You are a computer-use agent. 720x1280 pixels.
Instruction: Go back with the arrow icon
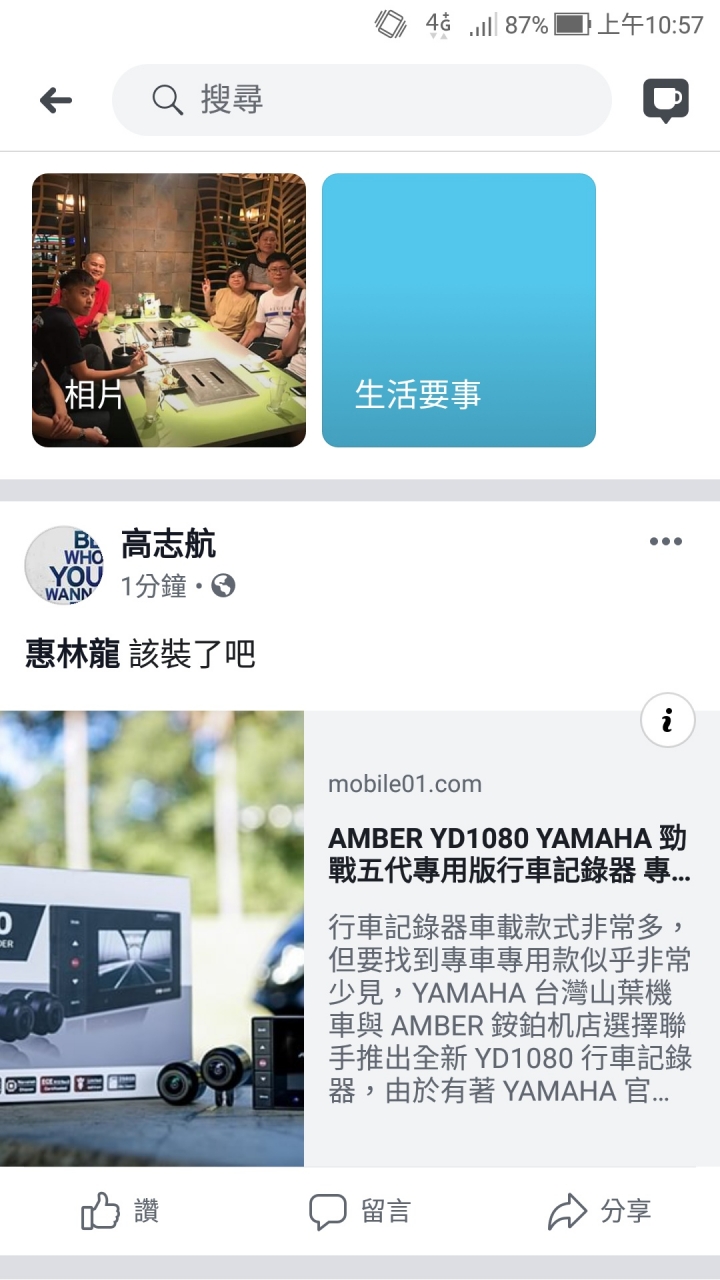click(56, 100)
